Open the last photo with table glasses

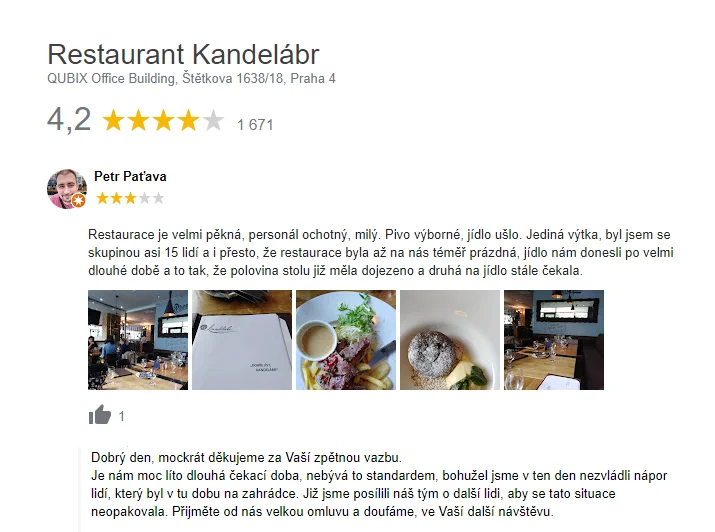pos(553,340)
